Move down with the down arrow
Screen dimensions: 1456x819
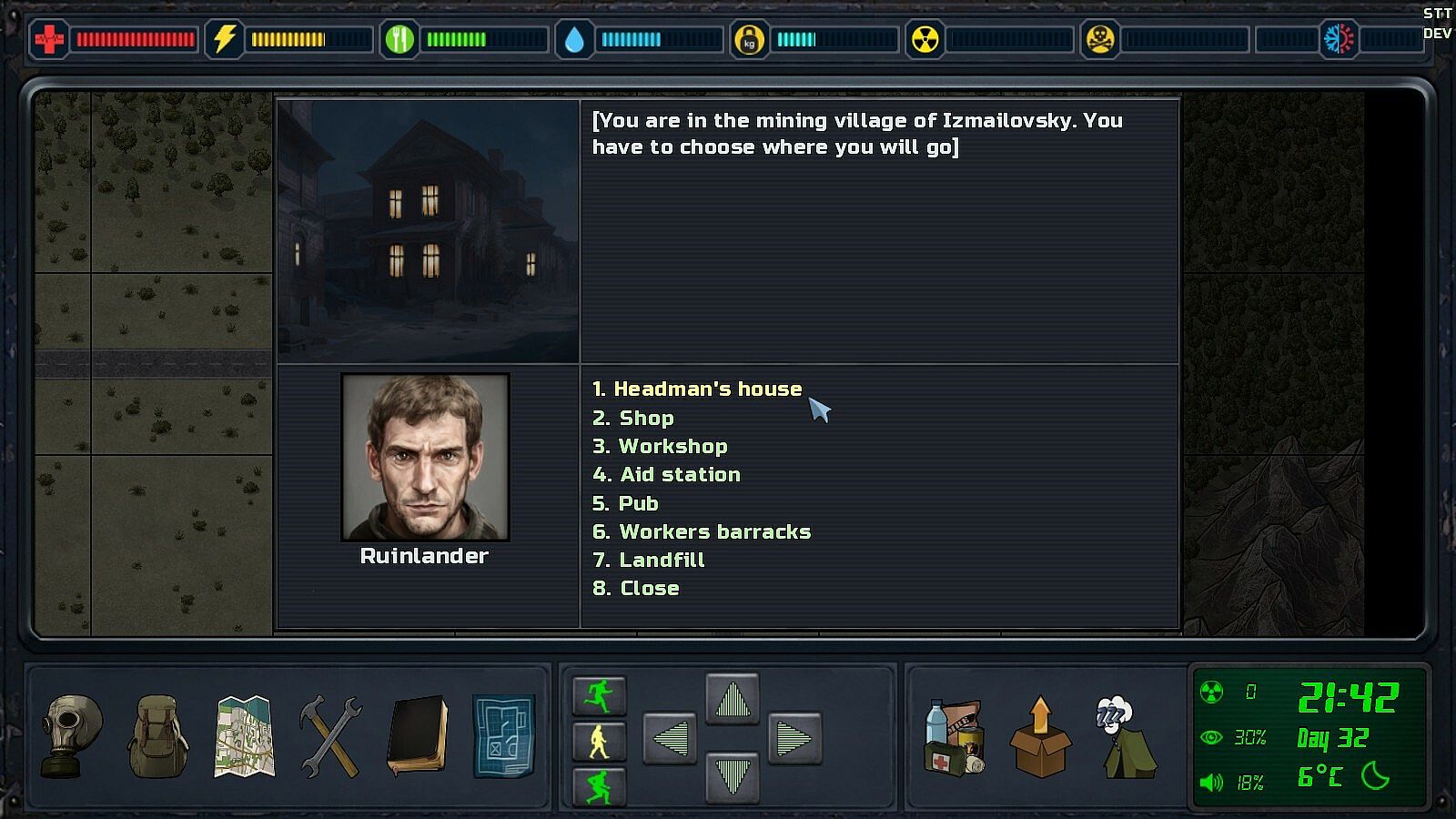(733, 778)
